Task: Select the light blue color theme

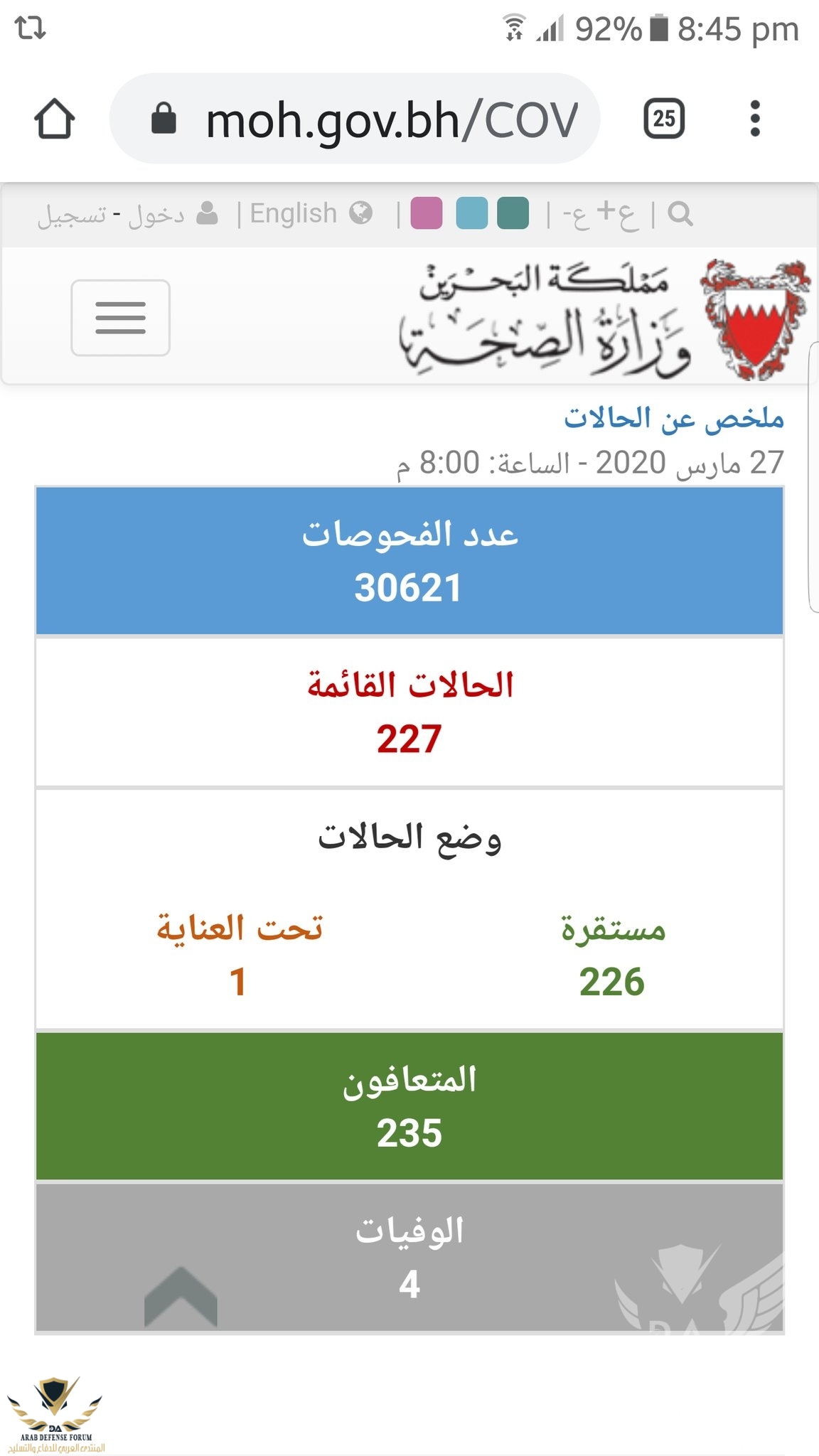Action: (x=471, y=213)
